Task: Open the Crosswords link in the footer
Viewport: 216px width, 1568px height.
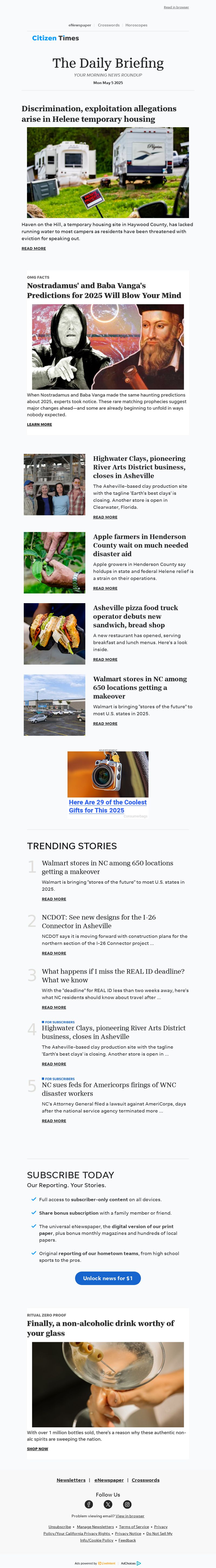Action: [x=145, y=1480]
